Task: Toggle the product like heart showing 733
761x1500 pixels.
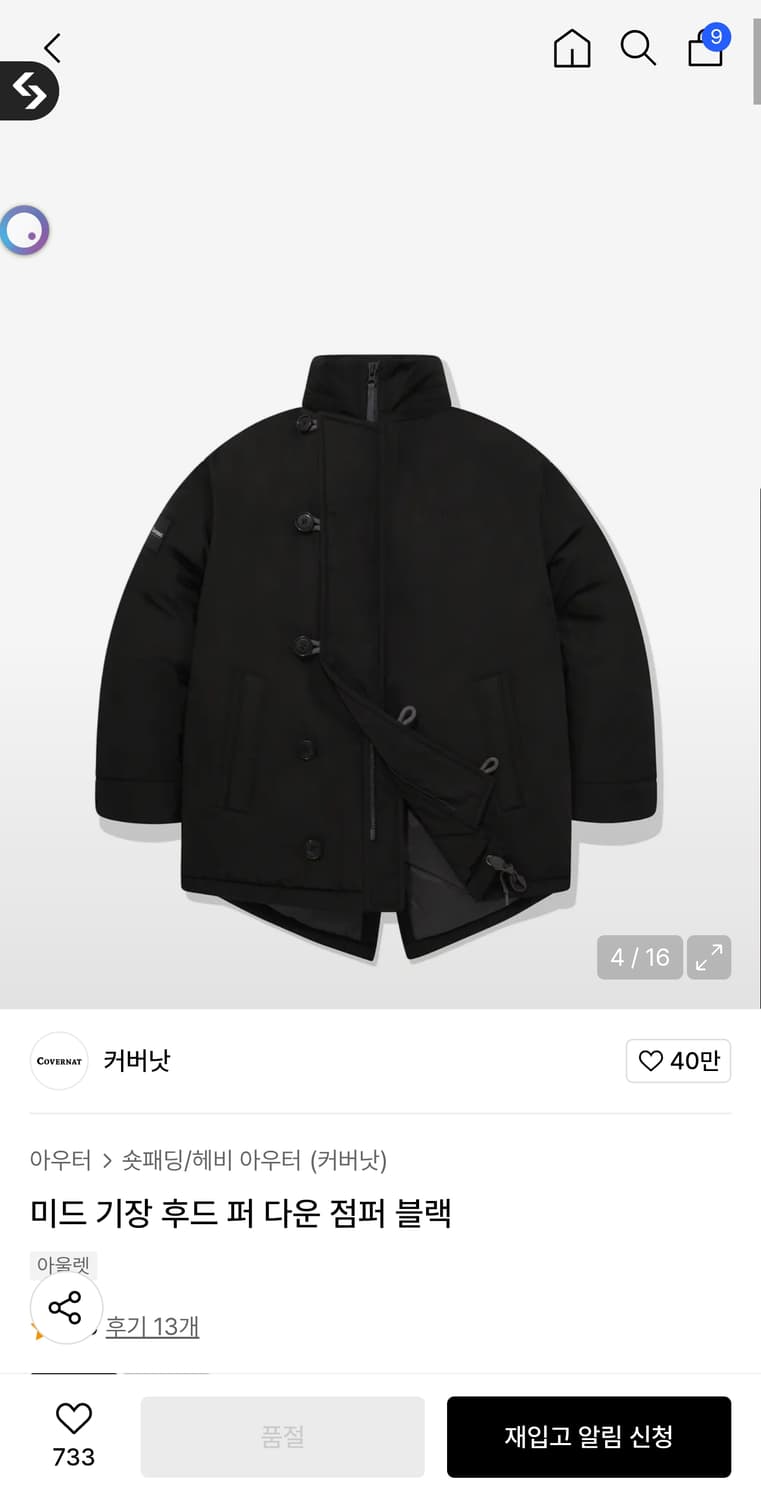Action: coord(72,1432)
